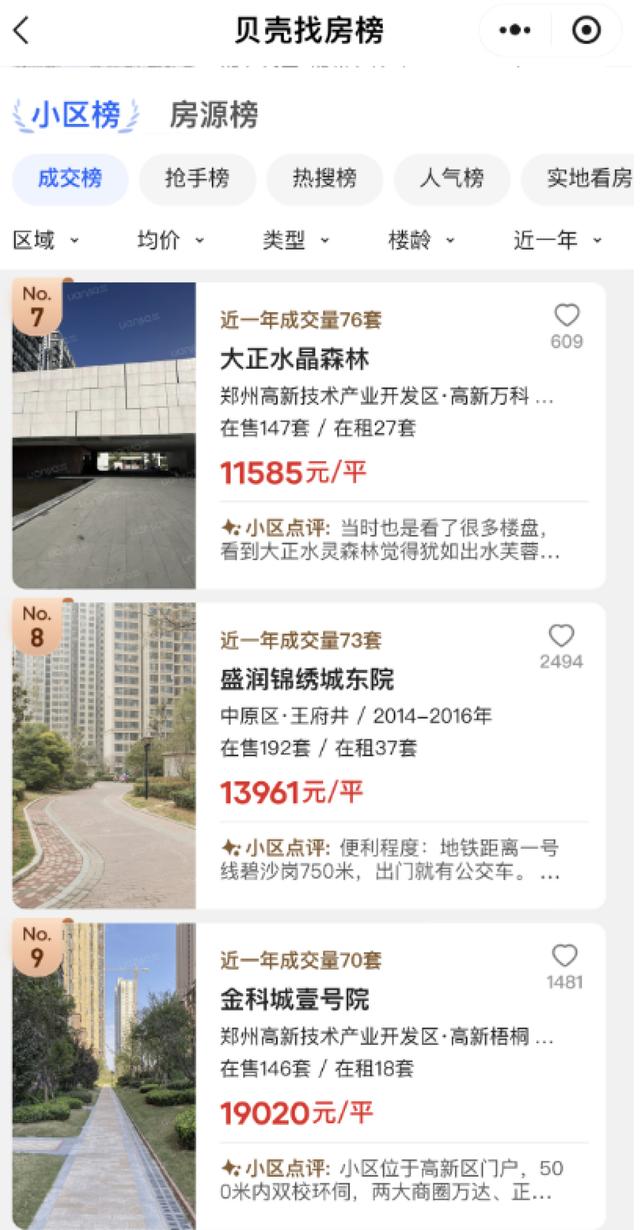The height and width of the screenshot is (1230, 640).
Task: Favorite 盛润锦绣城东院 with the heart
Action: (x=561, y=636)
